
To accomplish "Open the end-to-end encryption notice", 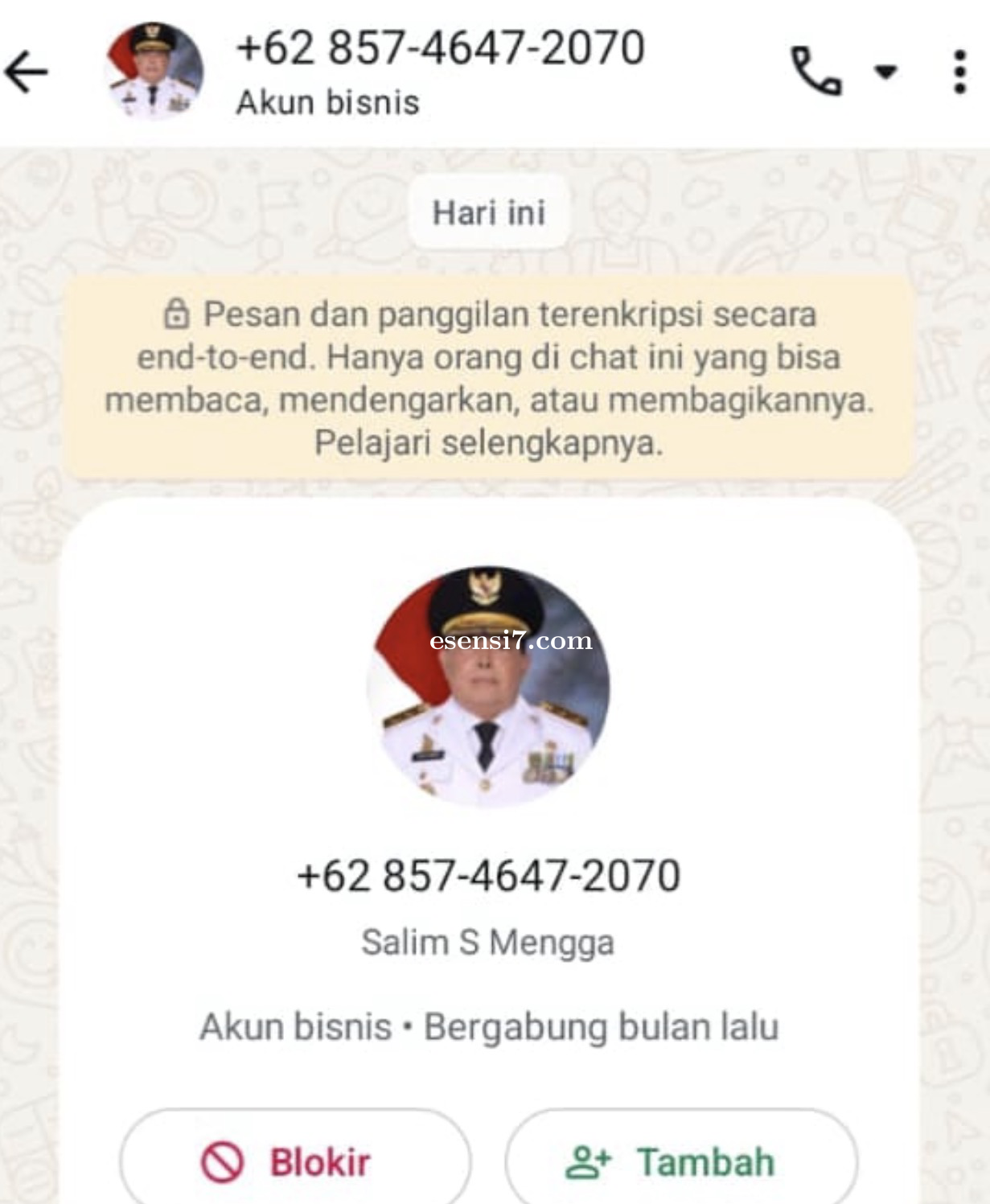I will pyautogui.click(x=488, y=378).
